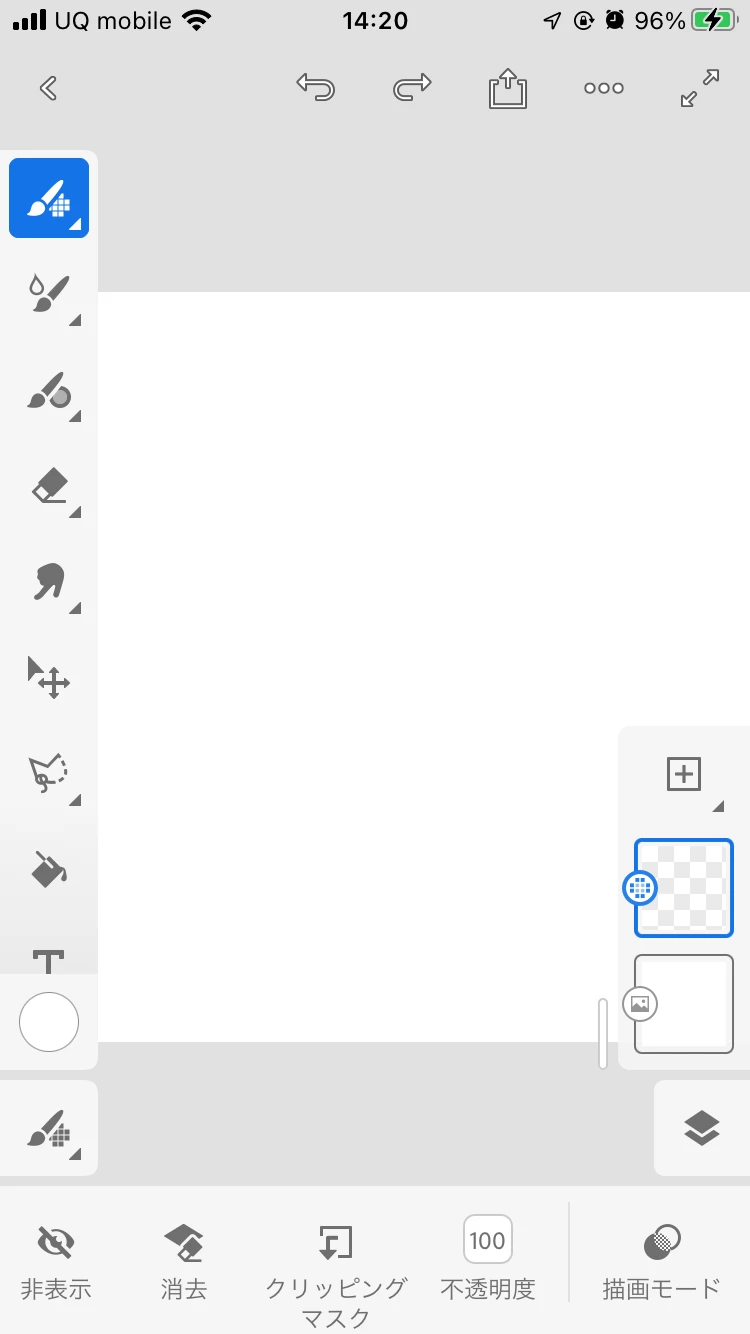The width and height of the screenshot is (750, 1334).
Task: Select the lasso selection tool
Action: [49, 774]
